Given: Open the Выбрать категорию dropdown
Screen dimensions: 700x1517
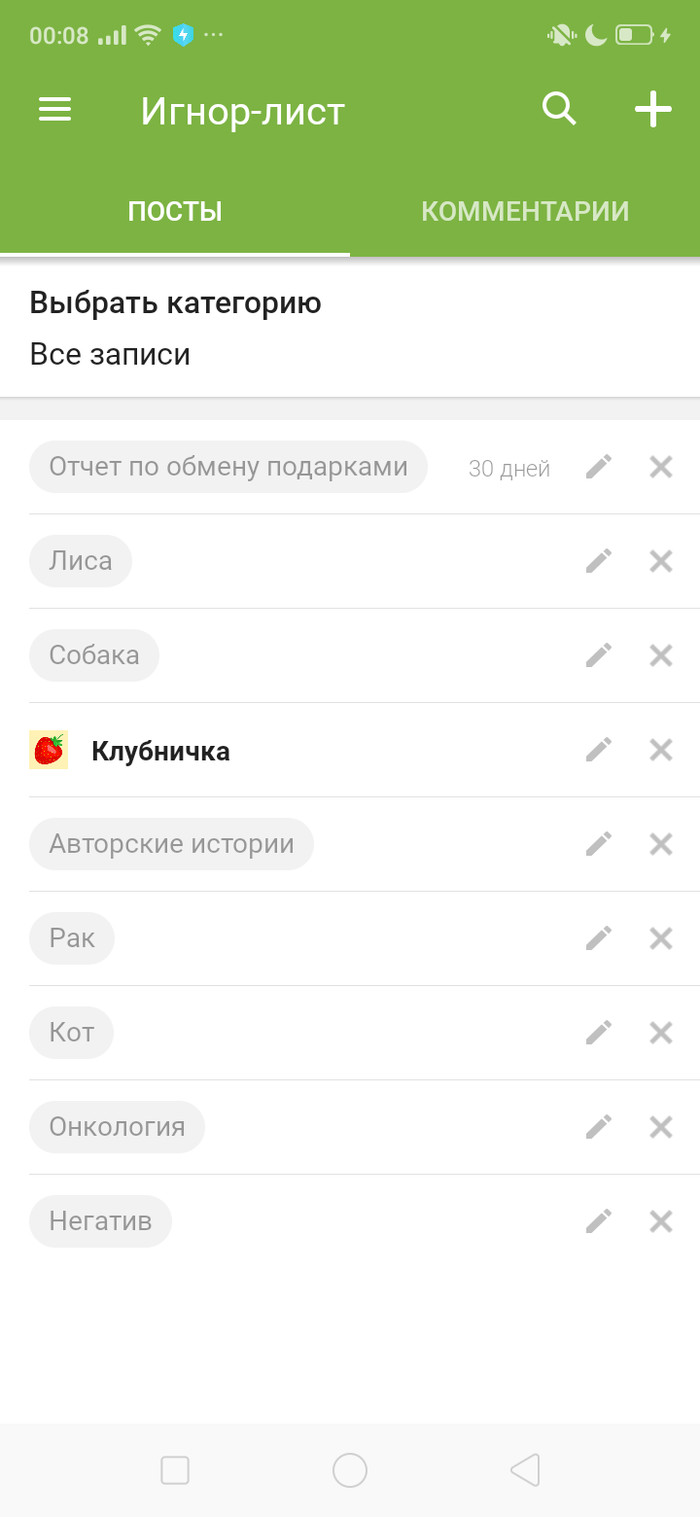Looking at the screenshot, I should coord(349,328).
